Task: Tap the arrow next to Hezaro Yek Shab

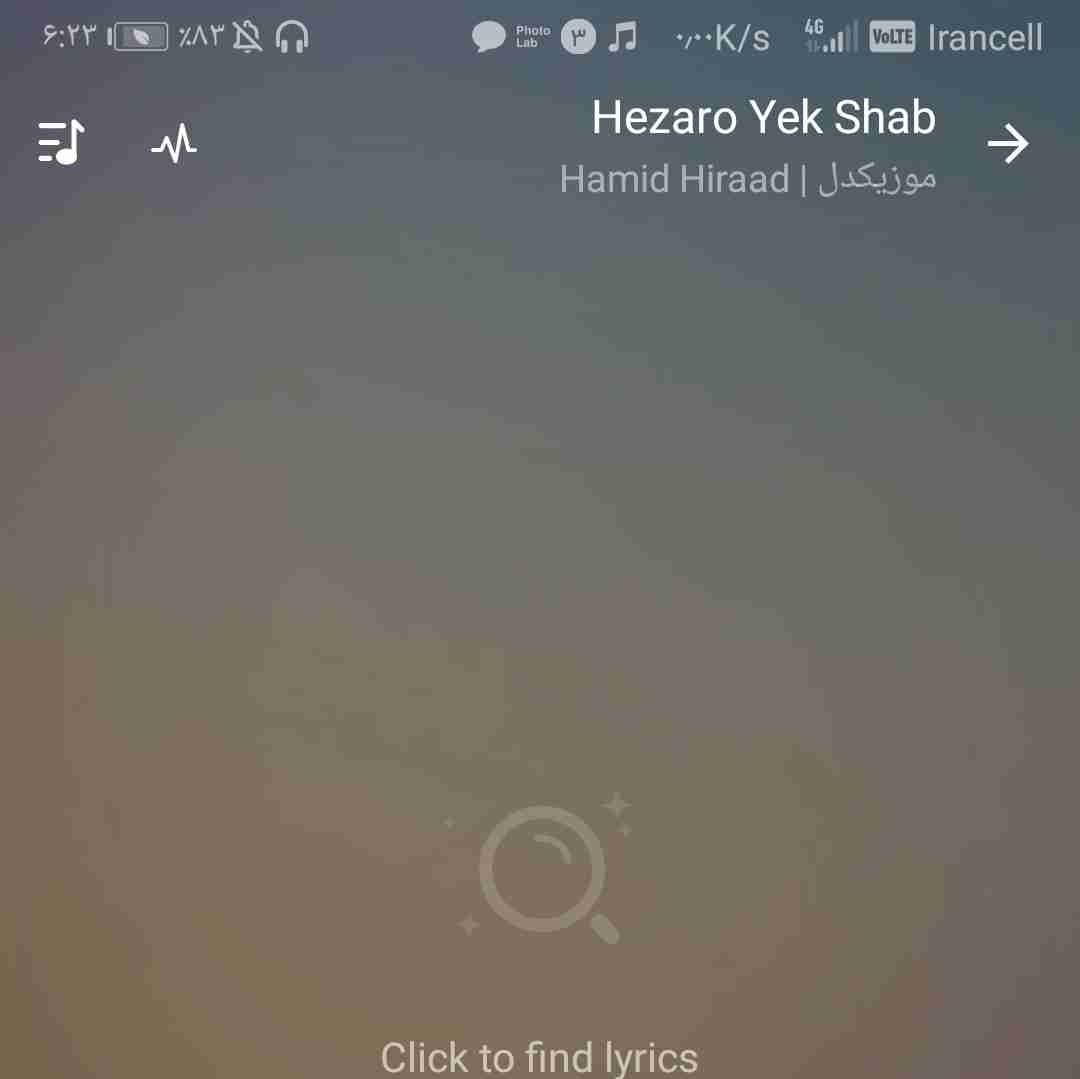Action: [x=1008, y=144]
